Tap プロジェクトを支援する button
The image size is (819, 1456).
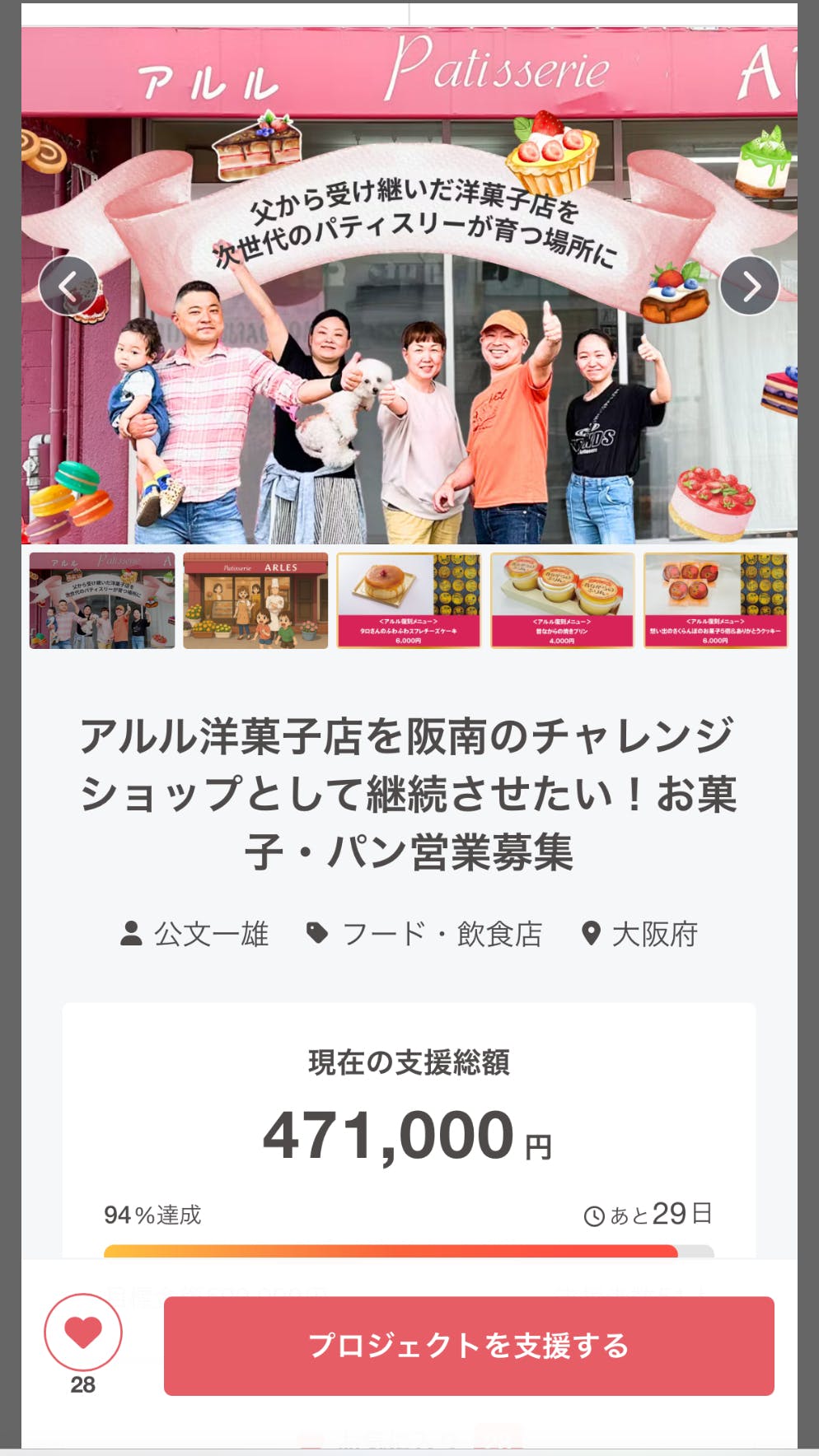point(469,1346)
